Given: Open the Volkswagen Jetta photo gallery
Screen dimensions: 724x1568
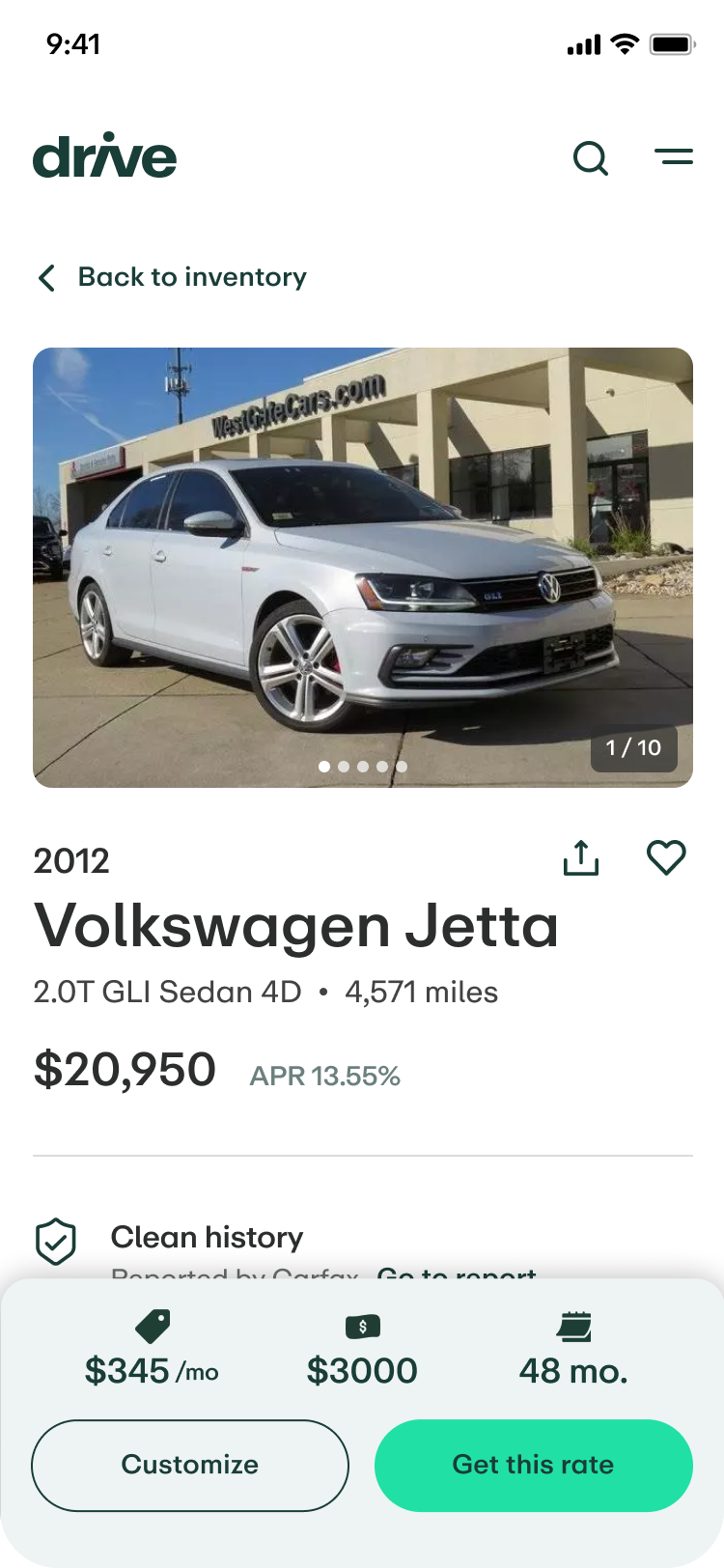Looking at the screenshot, I should click(x=363, y=568).
